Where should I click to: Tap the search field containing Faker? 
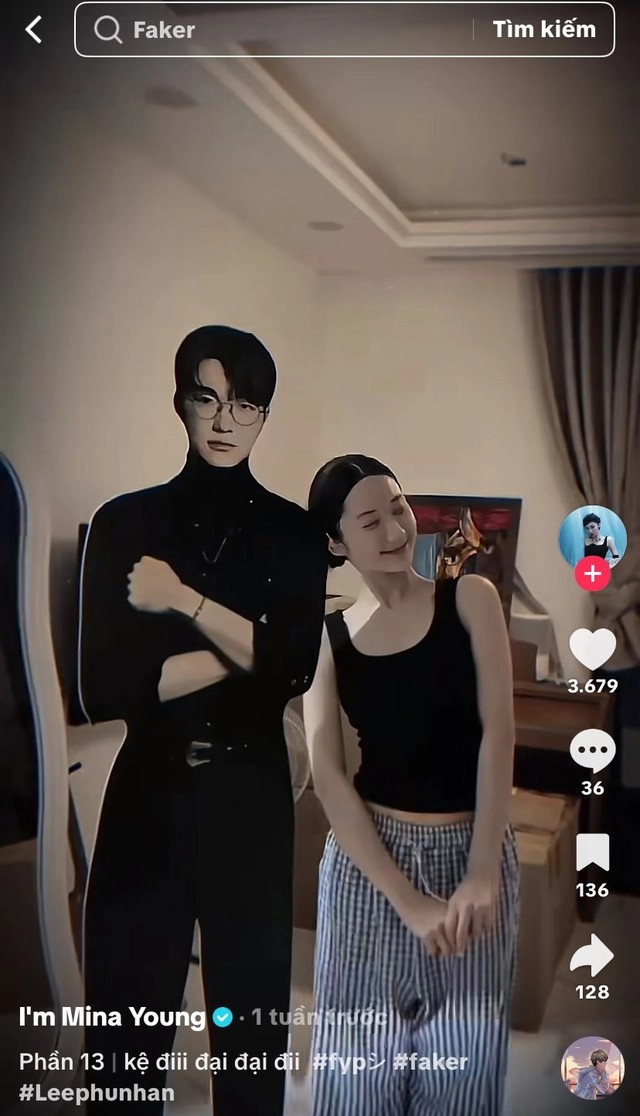tap(280, 30)
